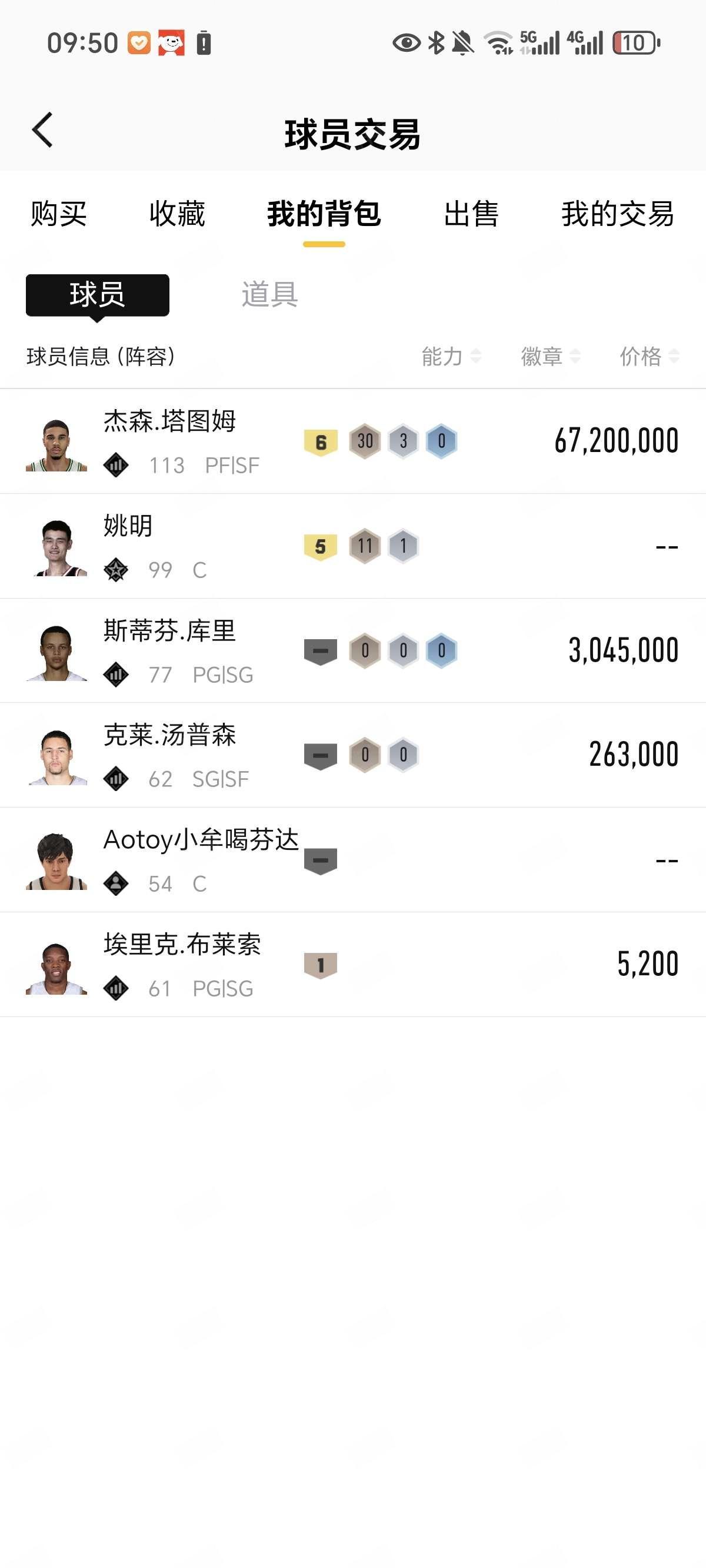Sort players by 价格
The width and height of the screenshot is (706, 1568).
coord(649,357)
